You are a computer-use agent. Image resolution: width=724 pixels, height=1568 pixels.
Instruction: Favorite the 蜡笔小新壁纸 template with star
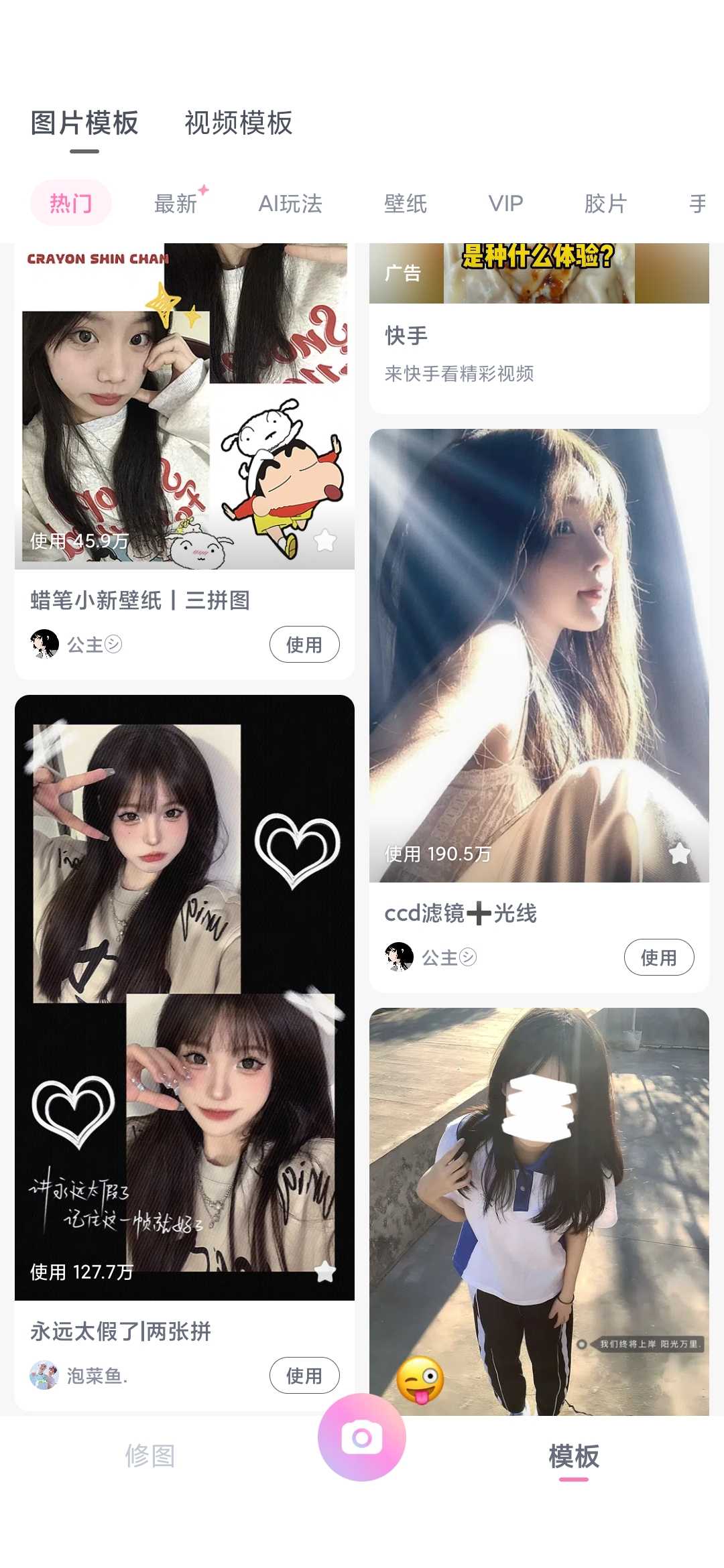pos(325,540)
